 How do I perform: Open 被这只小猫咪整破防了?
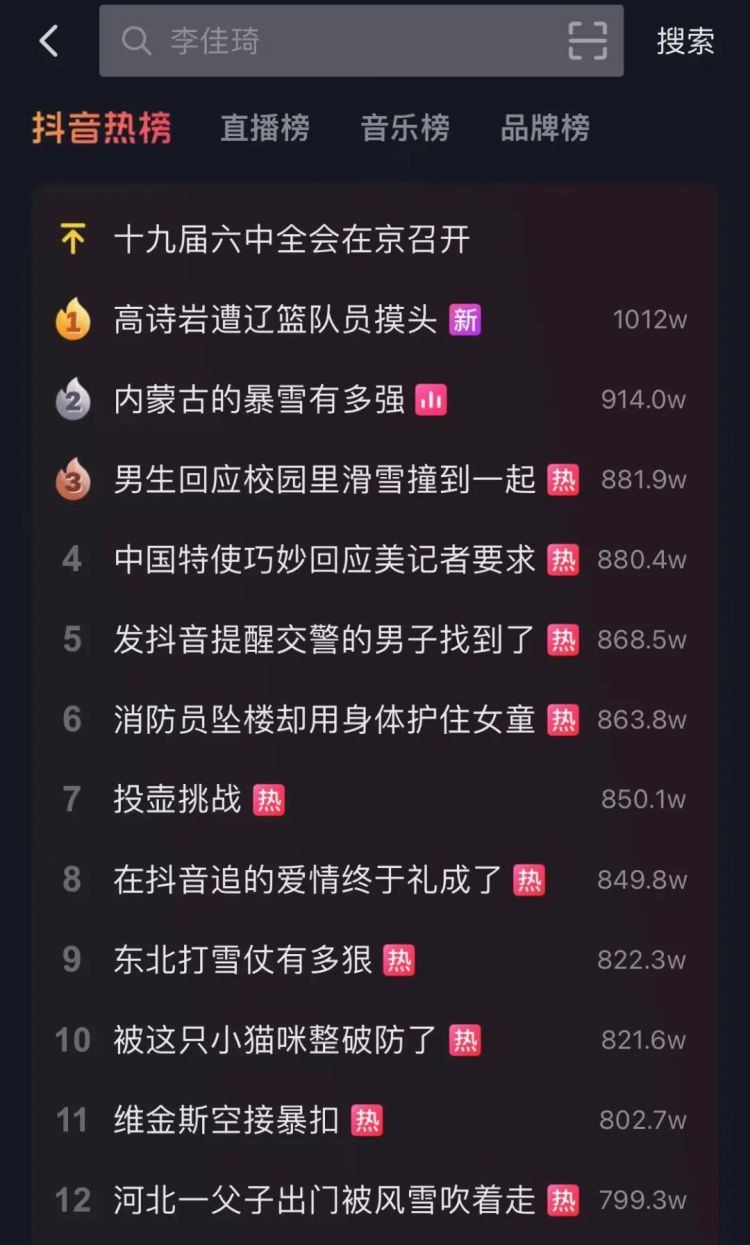[276, 1040]
